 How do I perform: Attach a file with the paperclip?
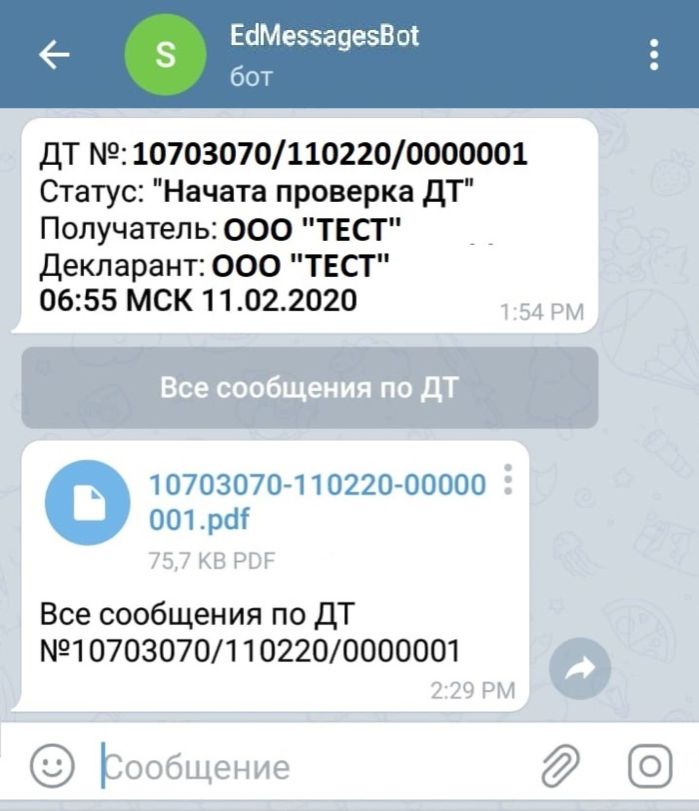(x=561, y=768)
